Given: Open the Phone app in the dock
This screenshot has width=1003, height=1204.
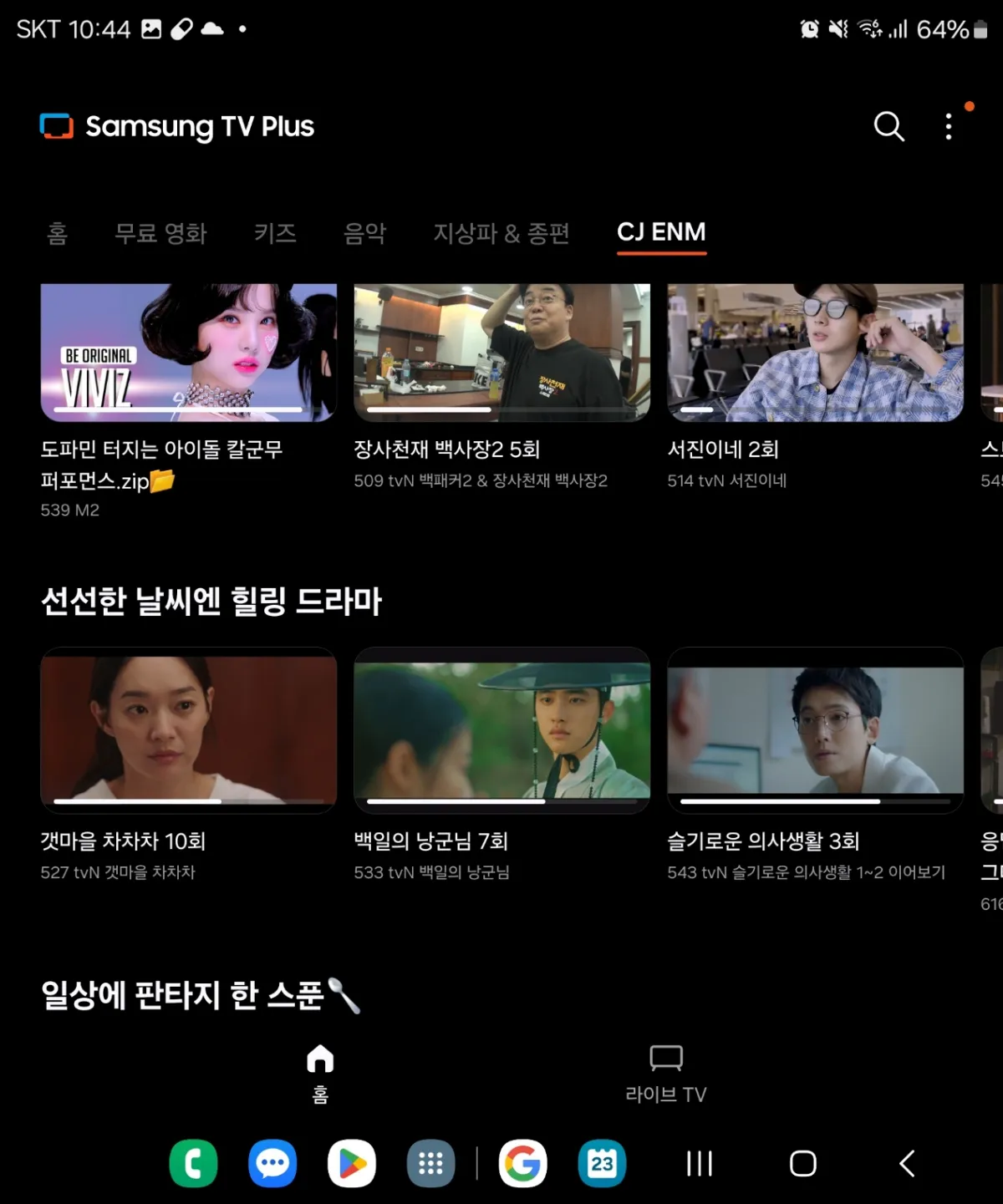Looking at the screenshot, I should (193, 1163).
